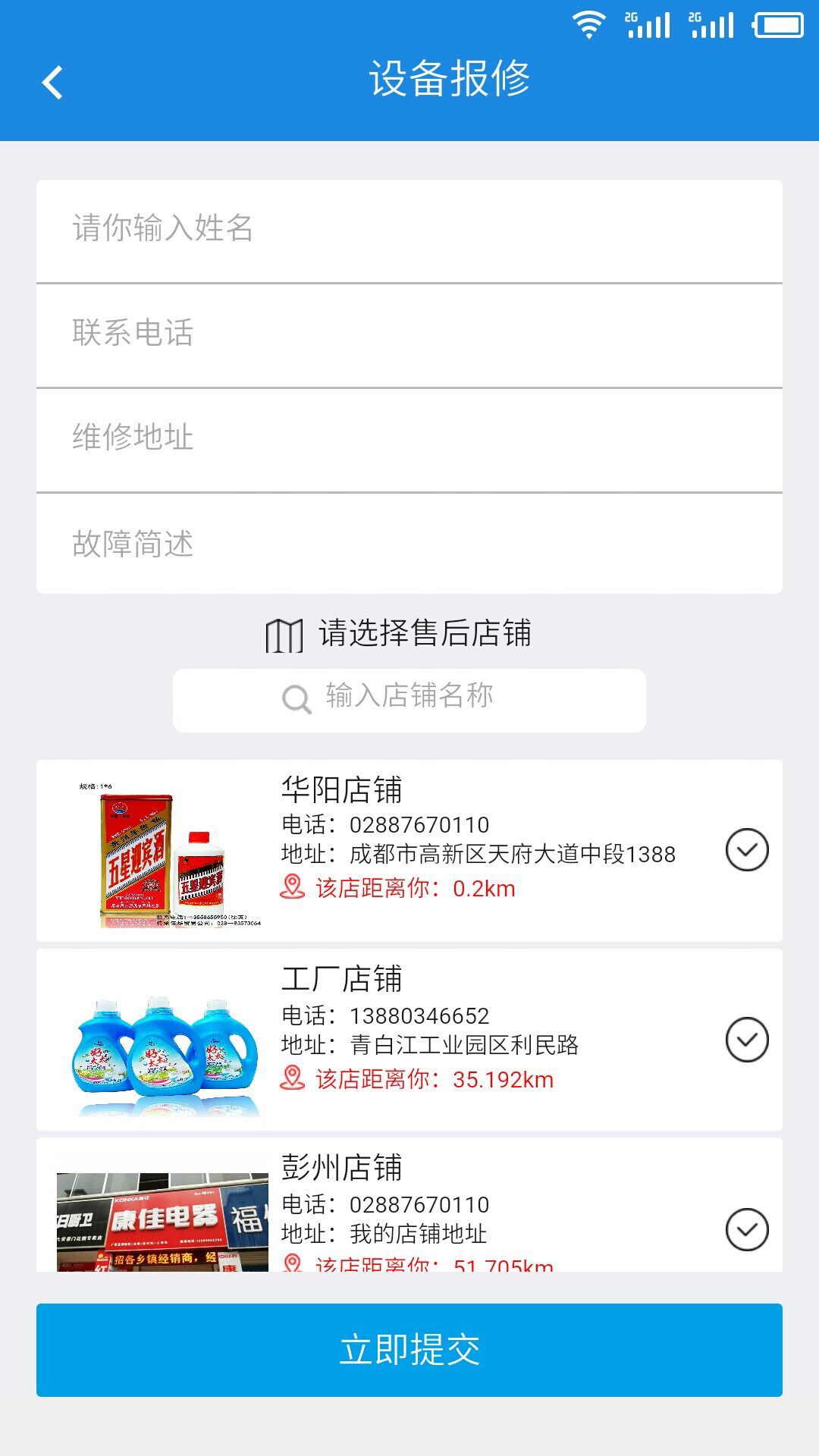Submit the repair request with 立即提交
819x1456 pixels.
point(409,1350)
